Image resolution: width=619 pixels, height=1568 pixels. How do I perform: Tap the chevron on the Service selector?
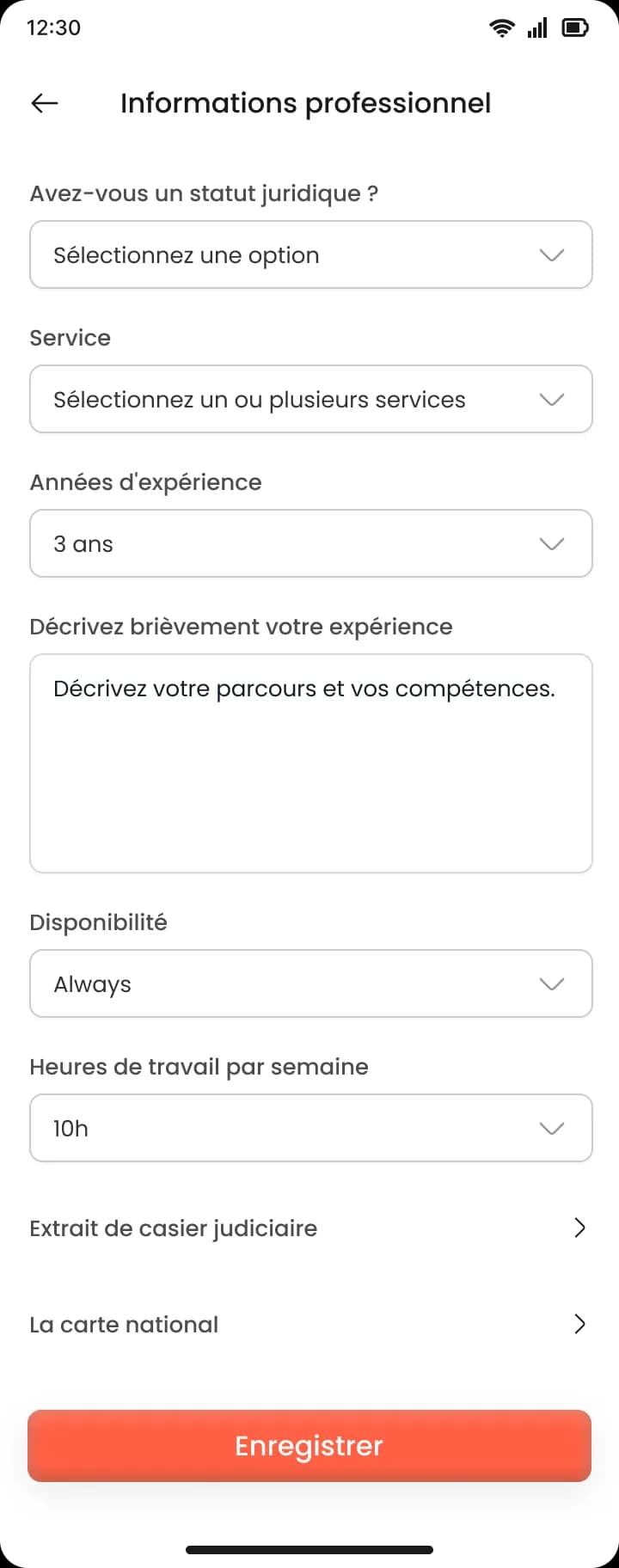coord(551,399)
